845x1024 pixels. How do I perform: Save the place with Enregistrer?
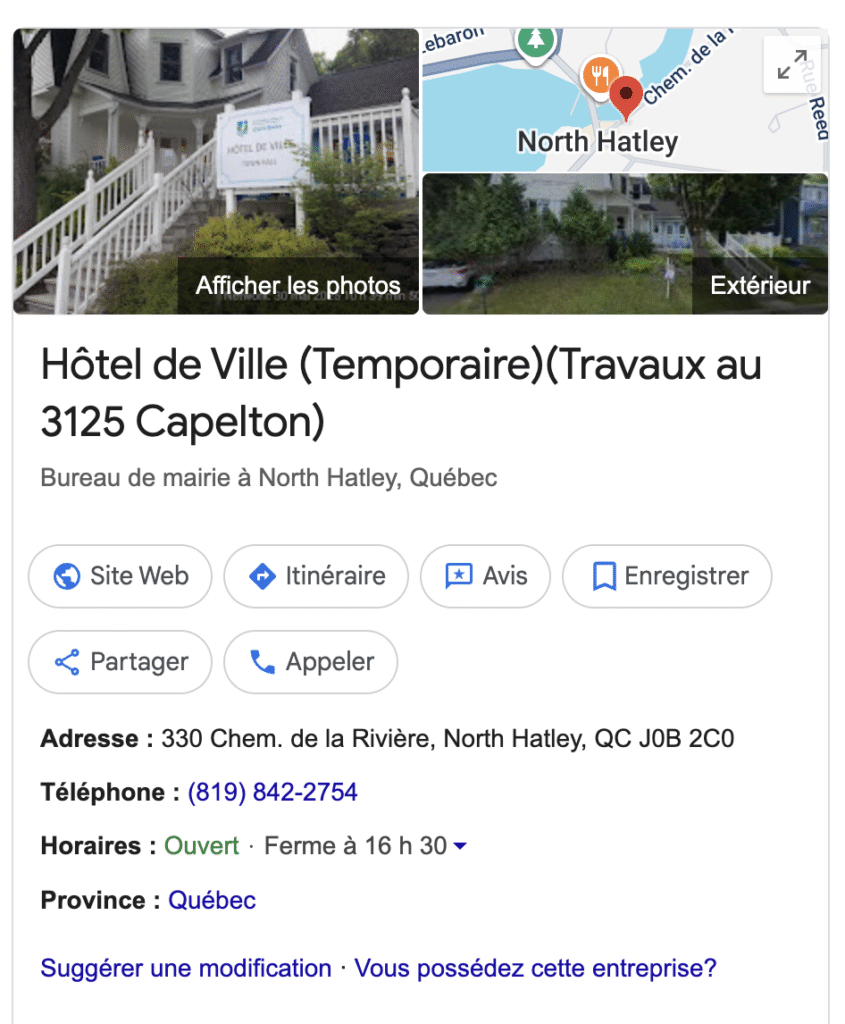point(667,576)
